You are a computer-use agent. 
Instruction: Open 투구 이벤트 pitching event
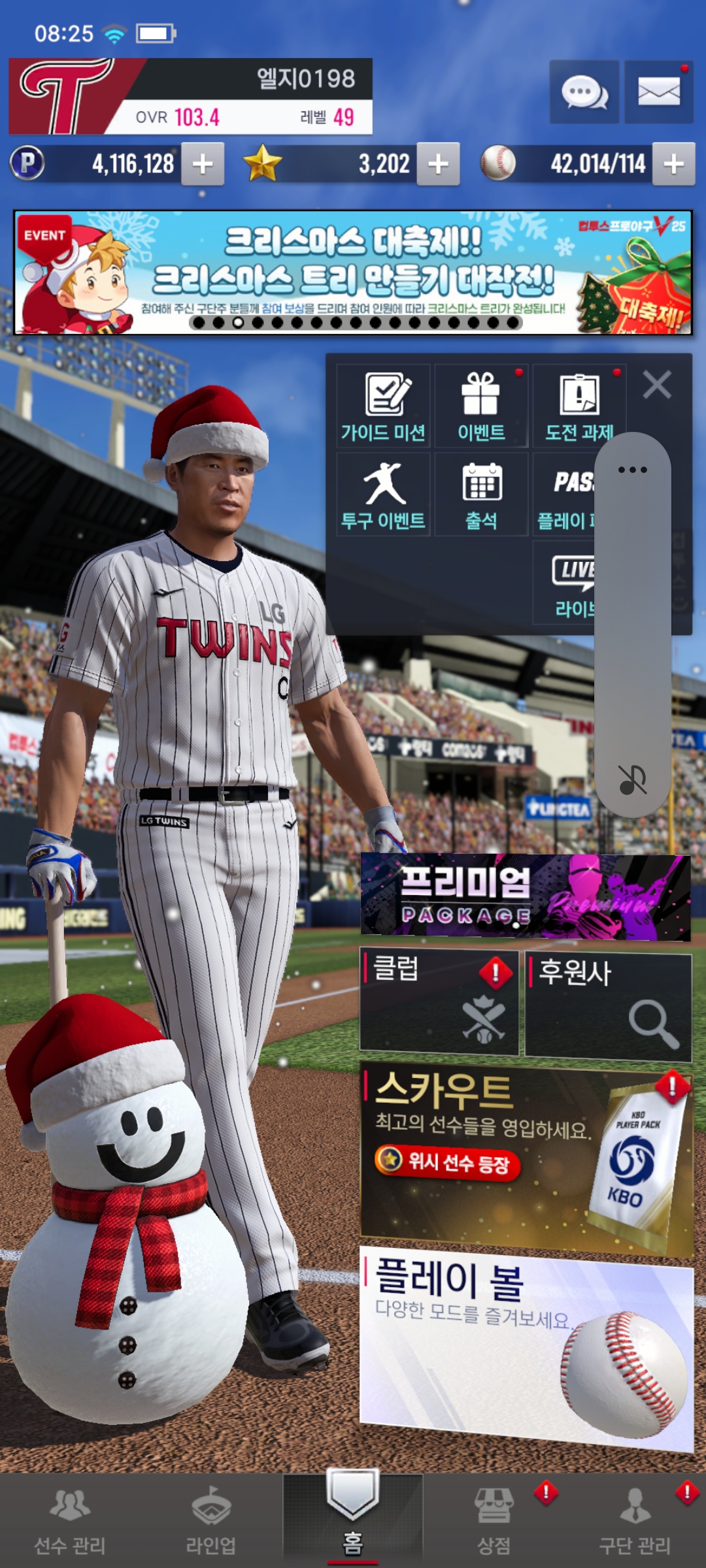383,495
